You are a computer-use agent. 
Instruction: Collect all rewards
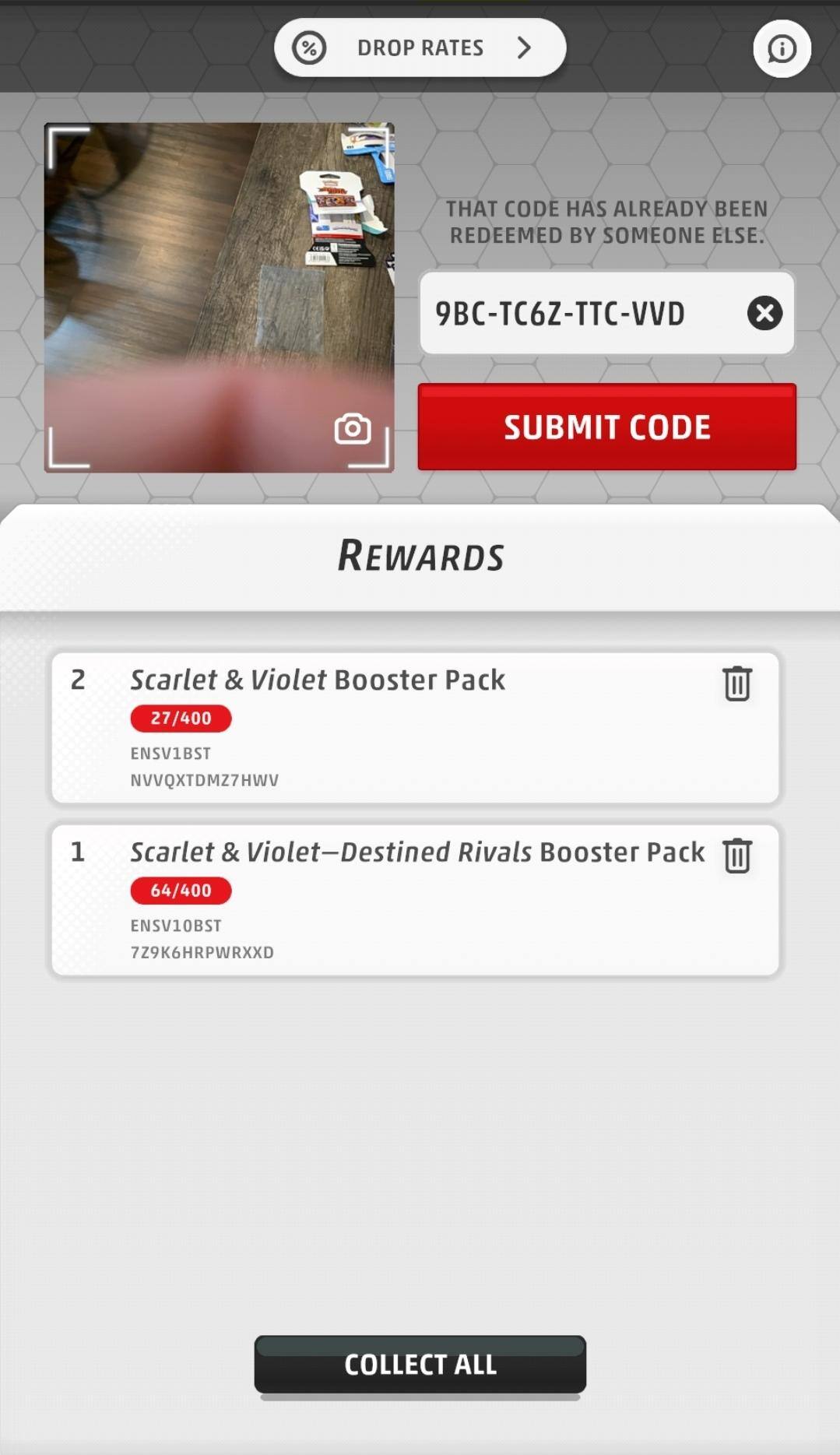(x=420, y=1364)
